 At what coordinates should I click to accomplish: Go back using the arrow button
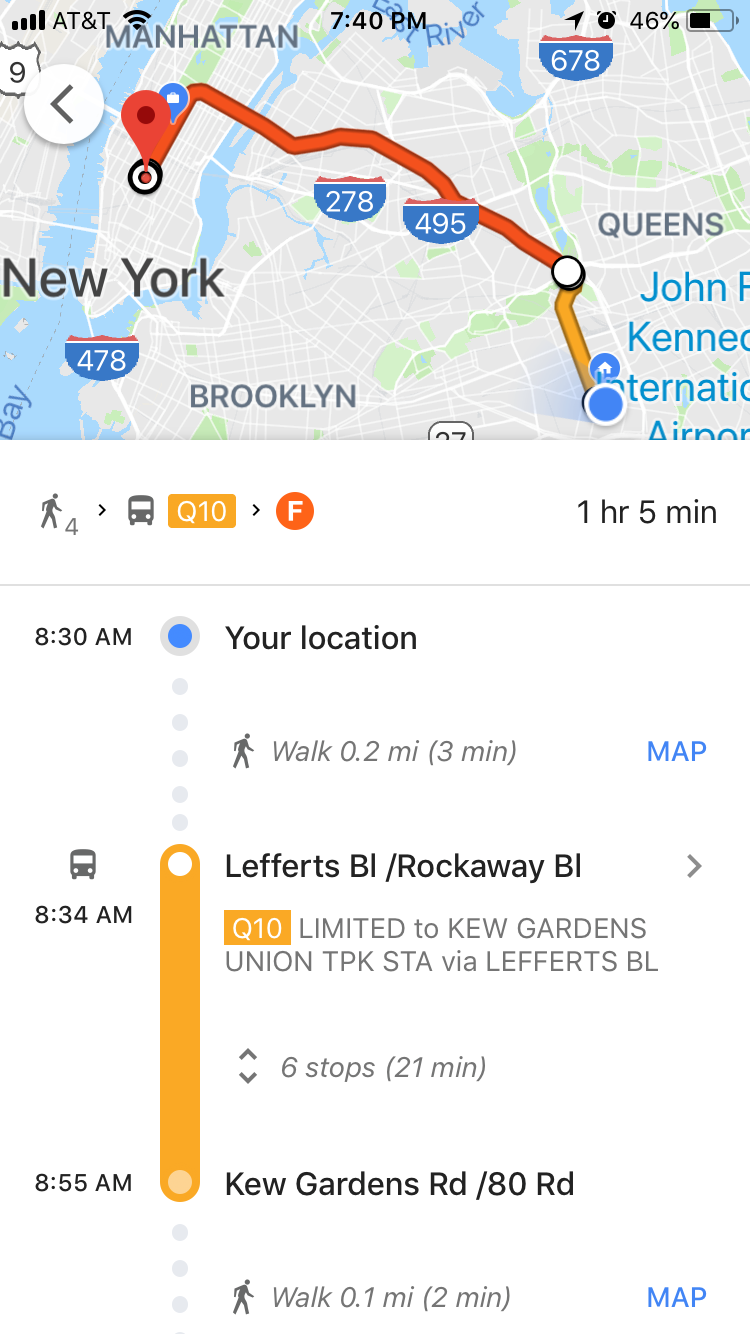point(63,105)
